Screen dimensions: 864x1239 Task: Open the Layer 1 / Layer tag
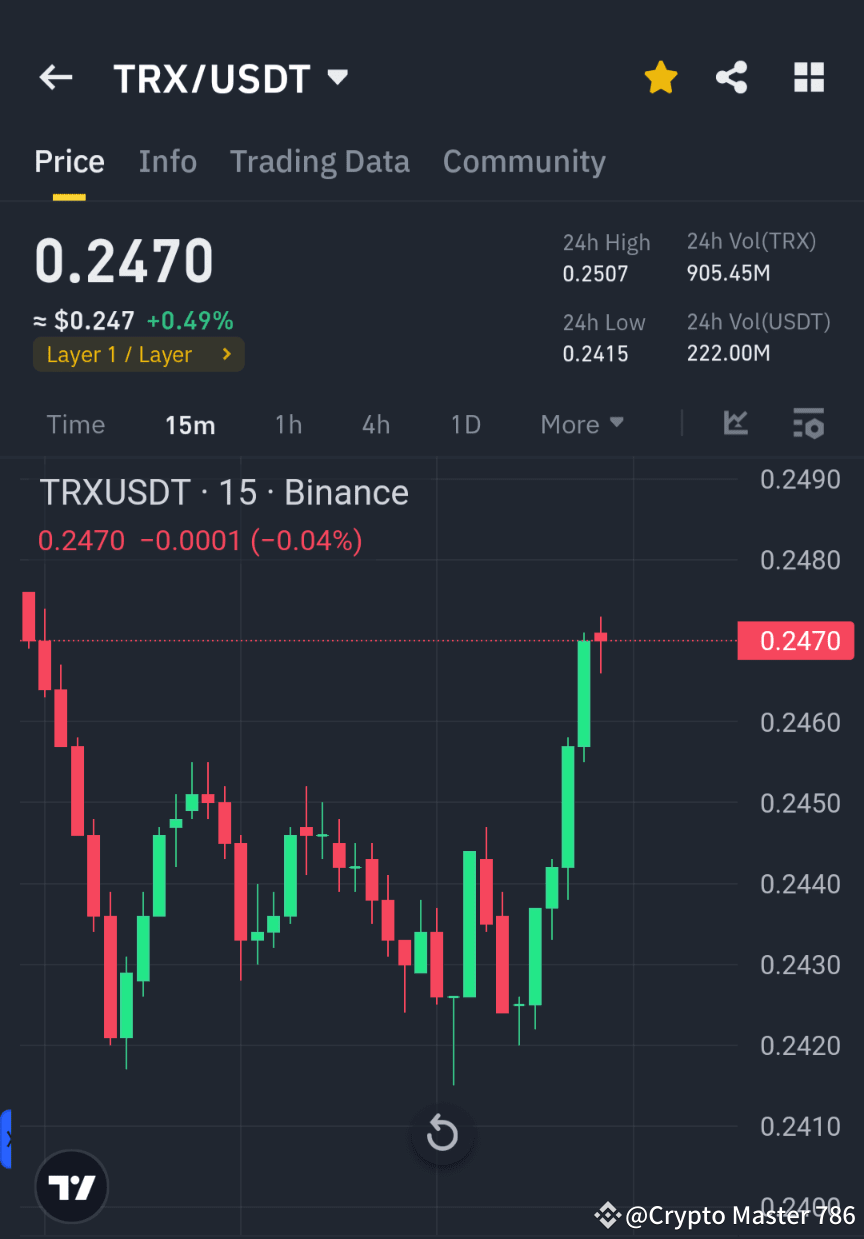(x=138, y=354)
